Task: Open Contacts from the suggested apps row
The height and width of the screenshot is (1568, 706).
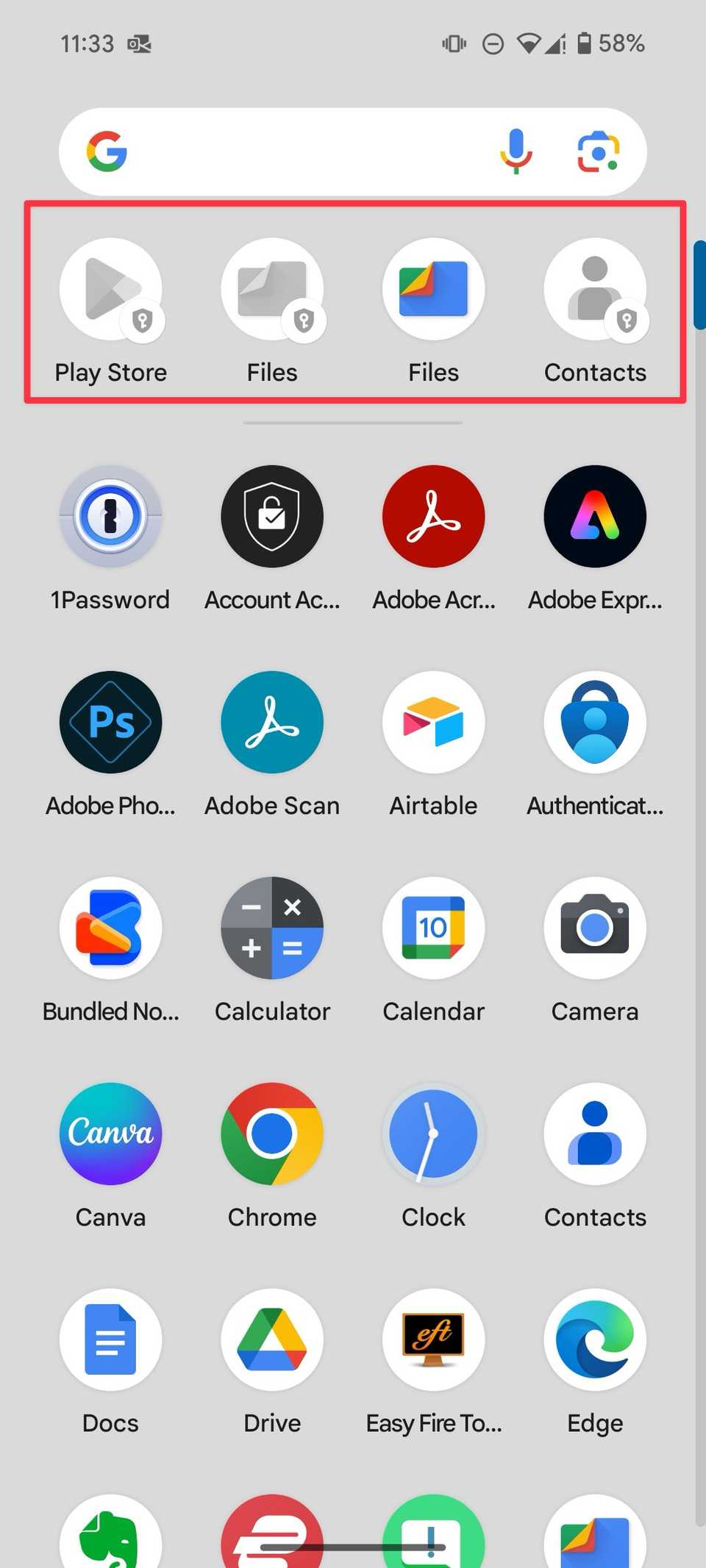Action: 594,289
